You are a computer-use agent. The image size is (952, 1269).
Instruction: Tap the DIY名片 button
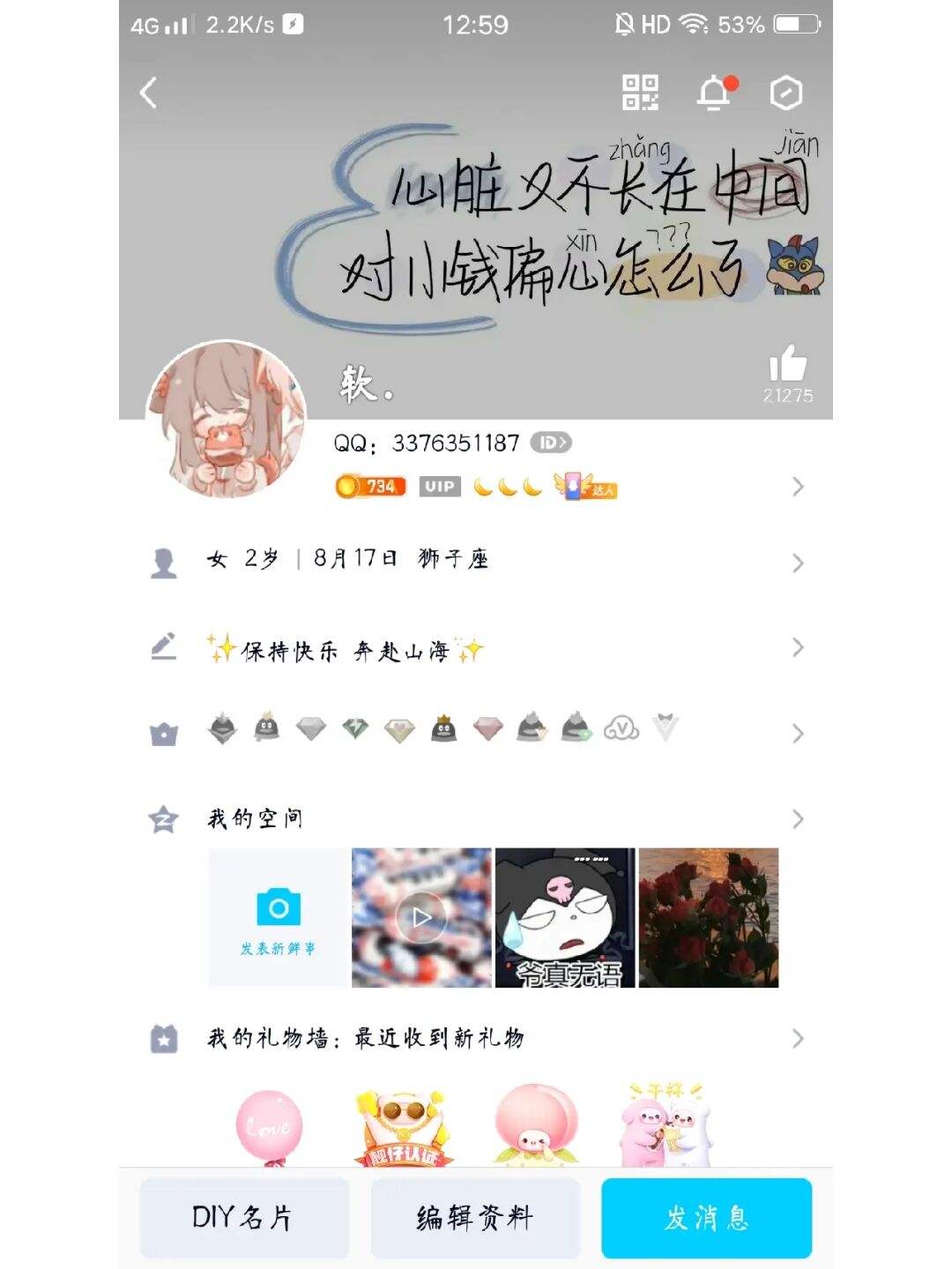point(244,1218)
